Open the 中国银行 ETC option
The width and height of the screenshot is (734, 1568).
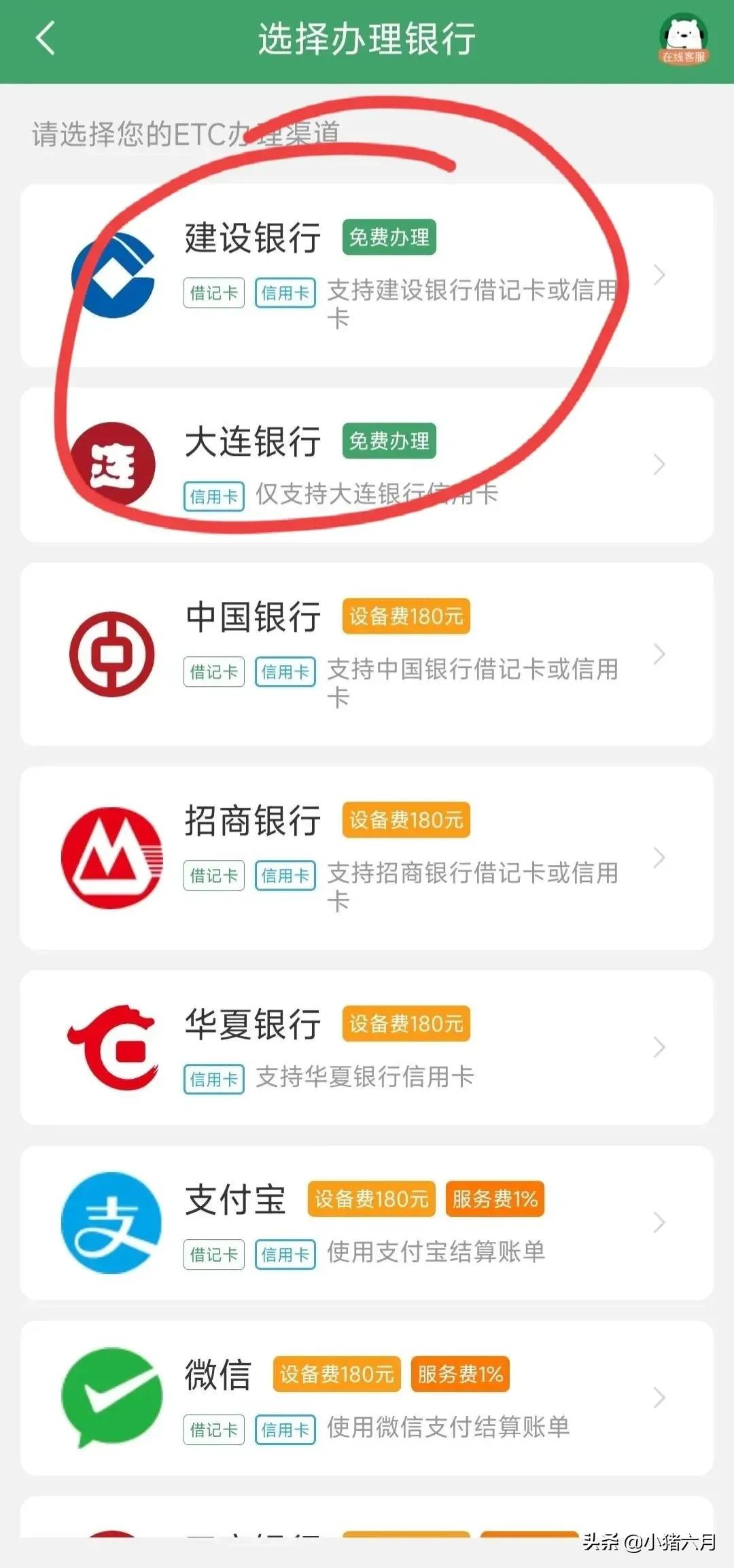pyautogui.click(x=367, y=654)
